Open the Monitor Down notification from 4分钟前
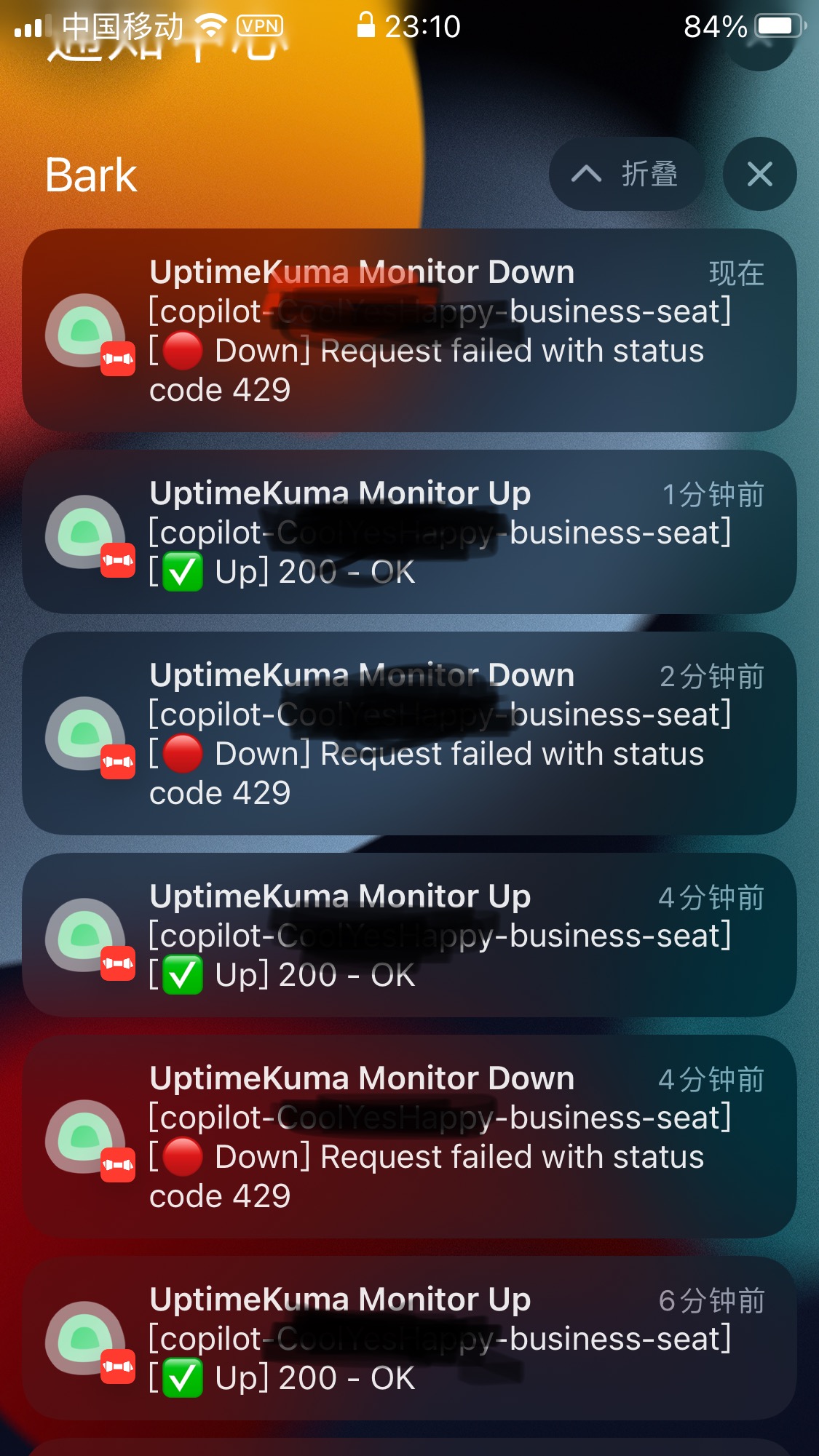This screenshot has width=819, height=1456. pyautogui.click(x=409, y=1137)
